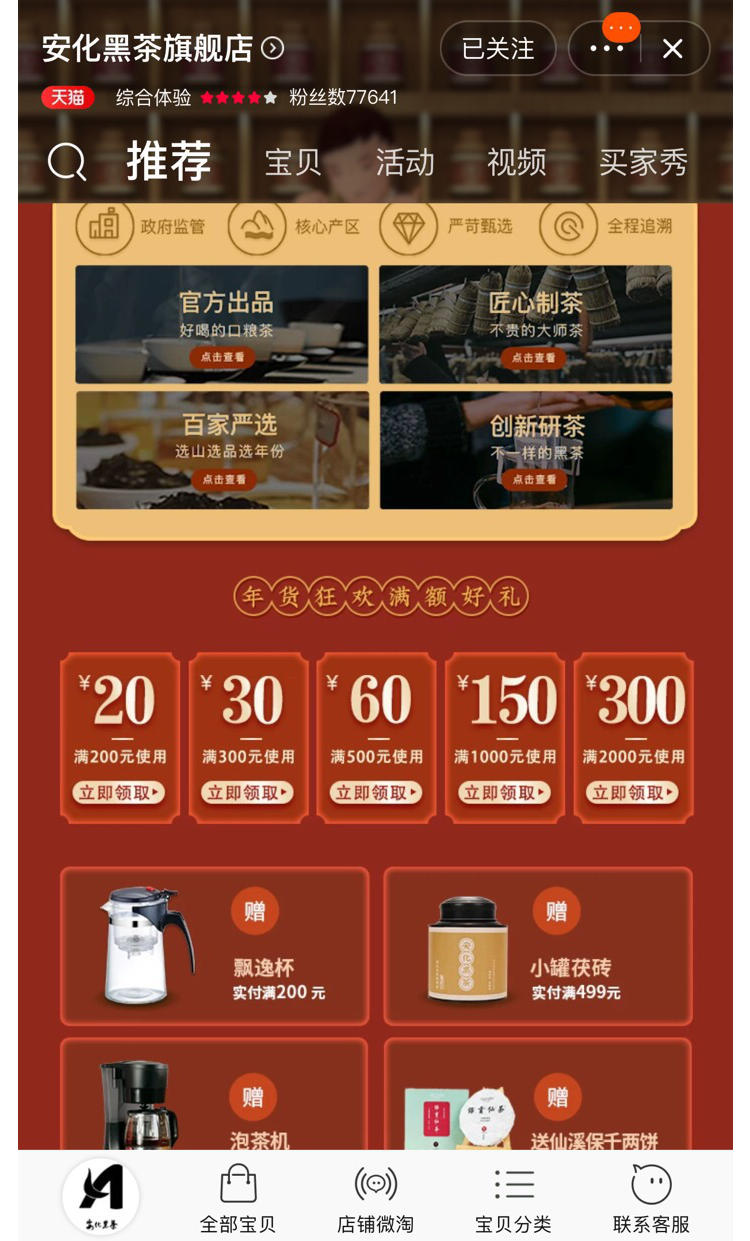Open the 官方出品 banner
The image size is (750, 1241).
click(x=222, y=324)
